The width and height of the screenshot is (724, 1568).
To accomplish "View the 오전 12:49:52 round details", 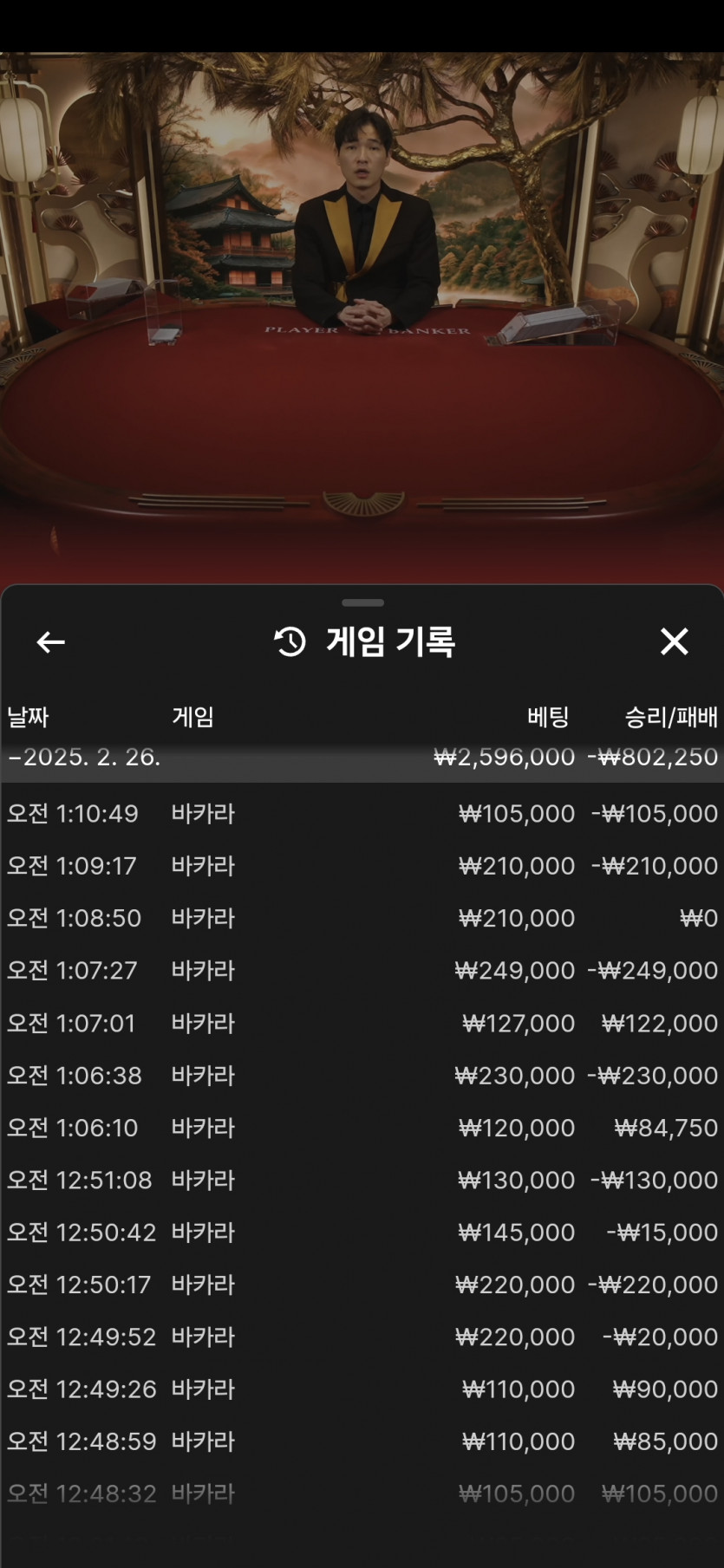I will [x=362, y=1337].
